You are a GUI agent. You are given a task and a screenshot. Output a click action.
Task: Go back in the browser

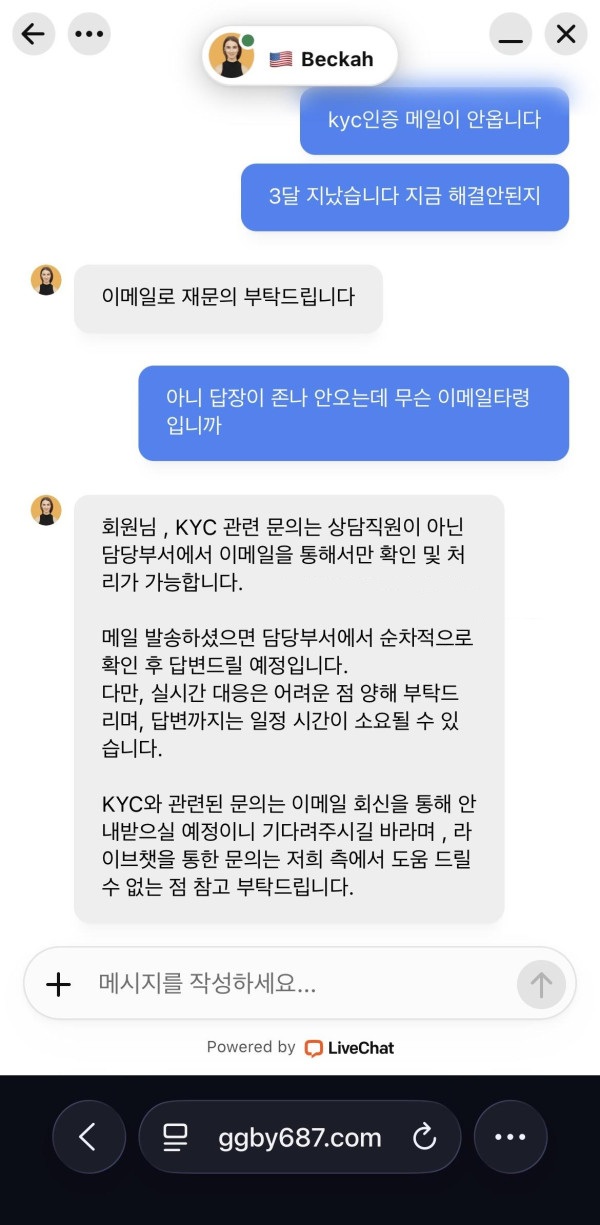[x=88, y=1137]
